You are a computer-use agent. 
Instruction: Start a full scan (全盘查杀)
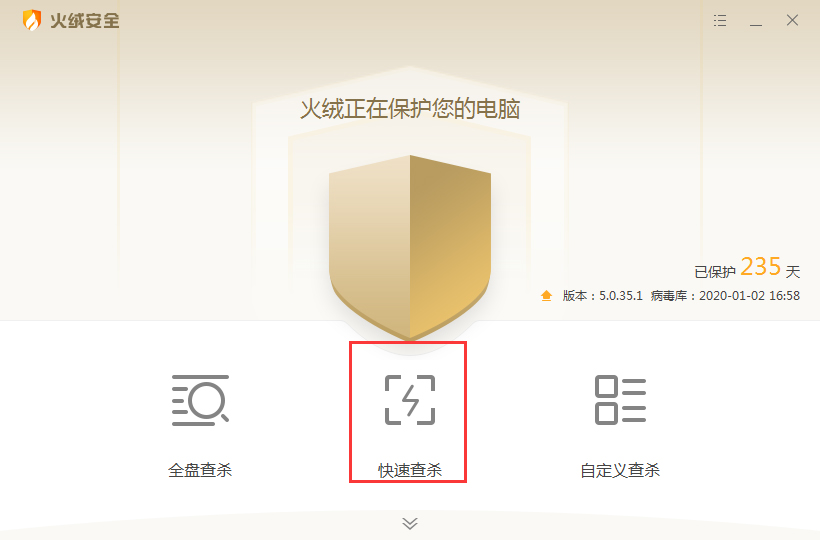200,420
